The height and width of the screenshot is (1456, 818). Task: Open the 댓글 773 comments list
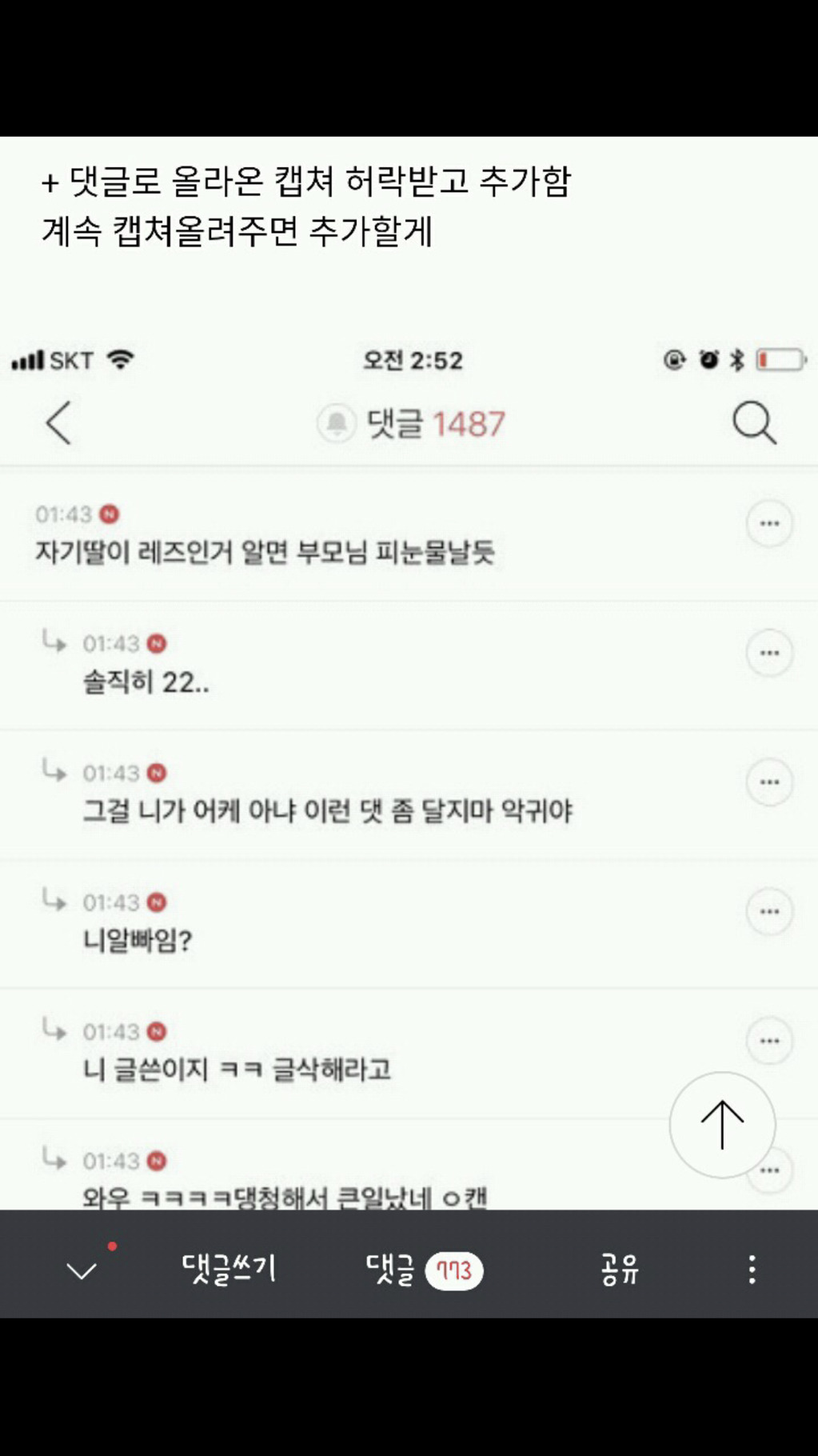[x=424, y=1270]
